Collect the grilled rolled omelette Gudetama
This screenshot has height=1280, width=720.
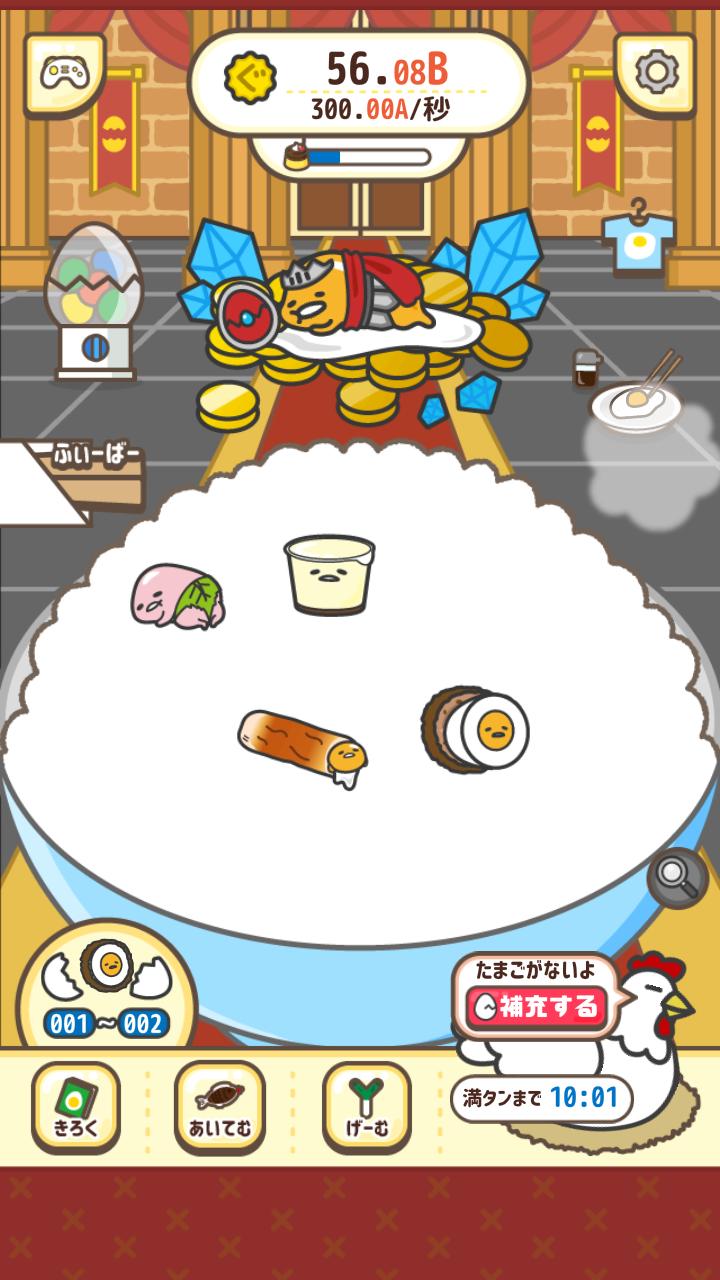(x=302, y=745)
